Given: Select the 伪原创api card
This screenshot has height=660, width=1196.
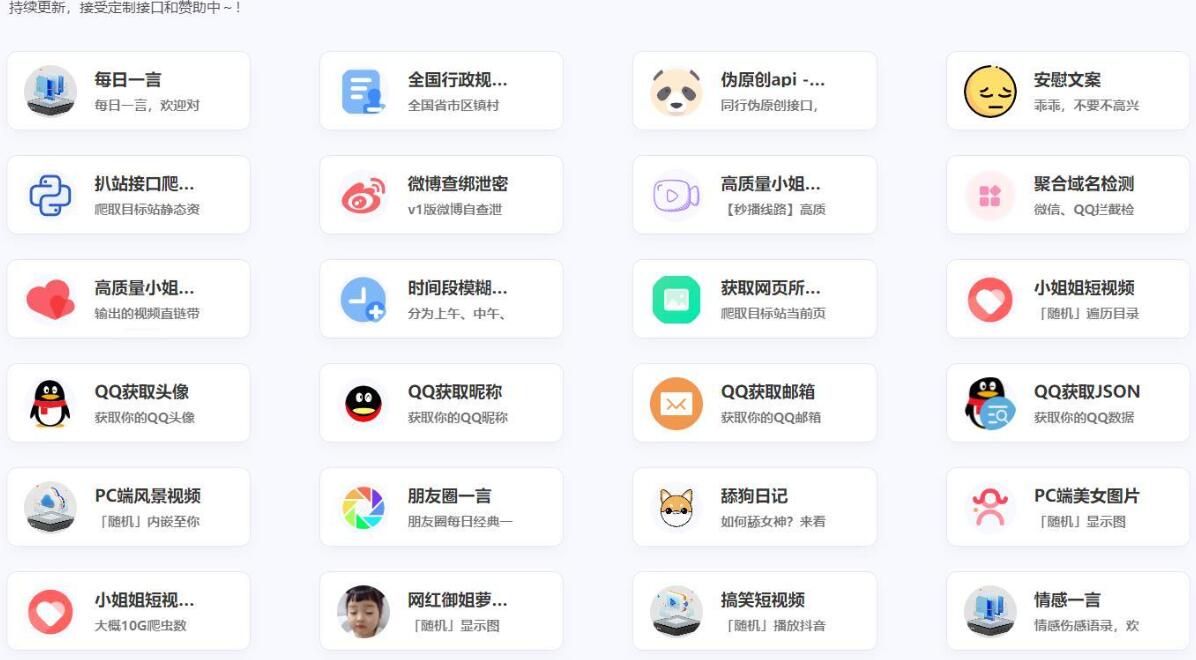Looking at the screenshot, I should 754,91.
